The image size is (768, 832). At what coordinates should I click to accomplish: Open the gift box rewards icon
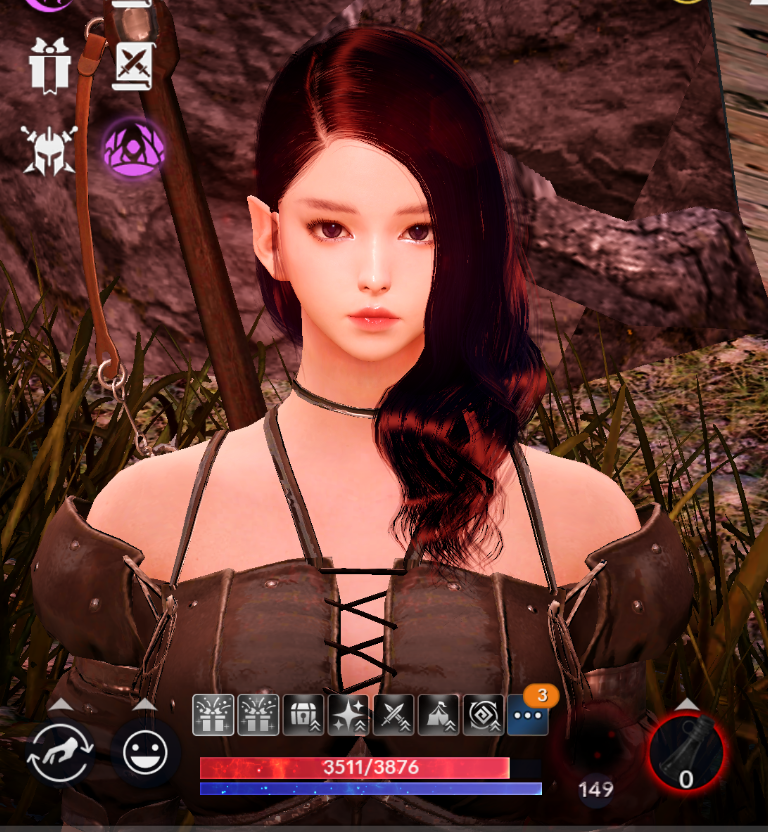49,66
